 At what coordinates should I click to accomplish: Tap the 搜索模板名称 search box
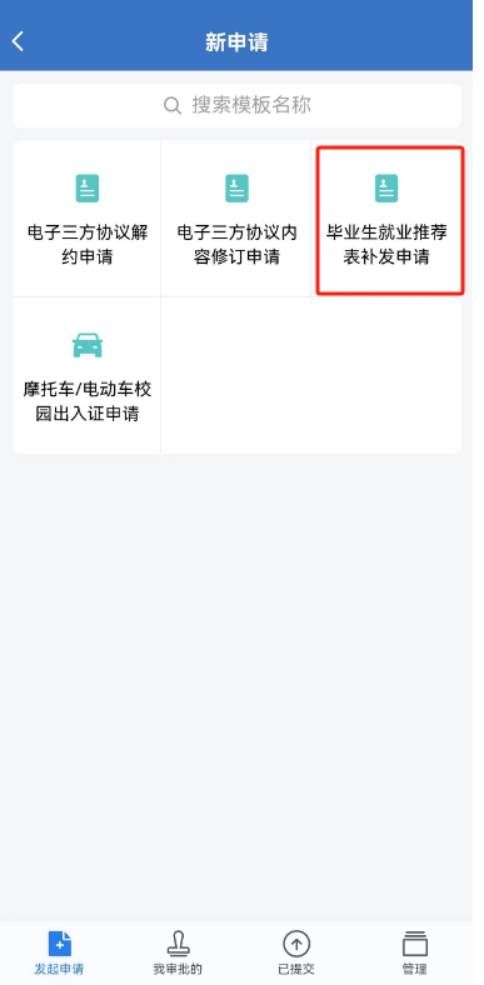[x=237, y=105]
